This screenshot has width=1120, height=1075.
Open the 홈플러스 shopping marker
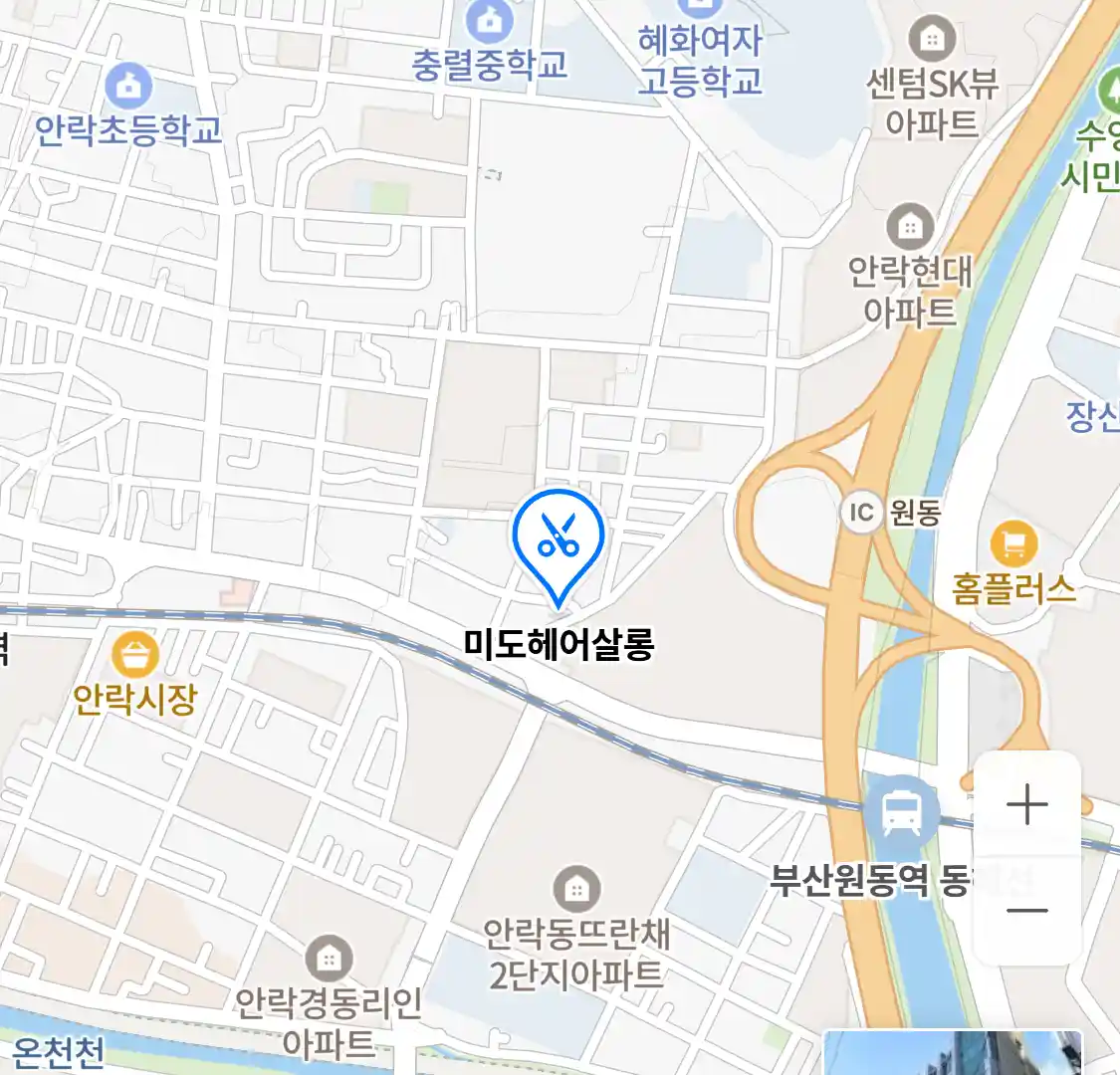coord(1013,544)
